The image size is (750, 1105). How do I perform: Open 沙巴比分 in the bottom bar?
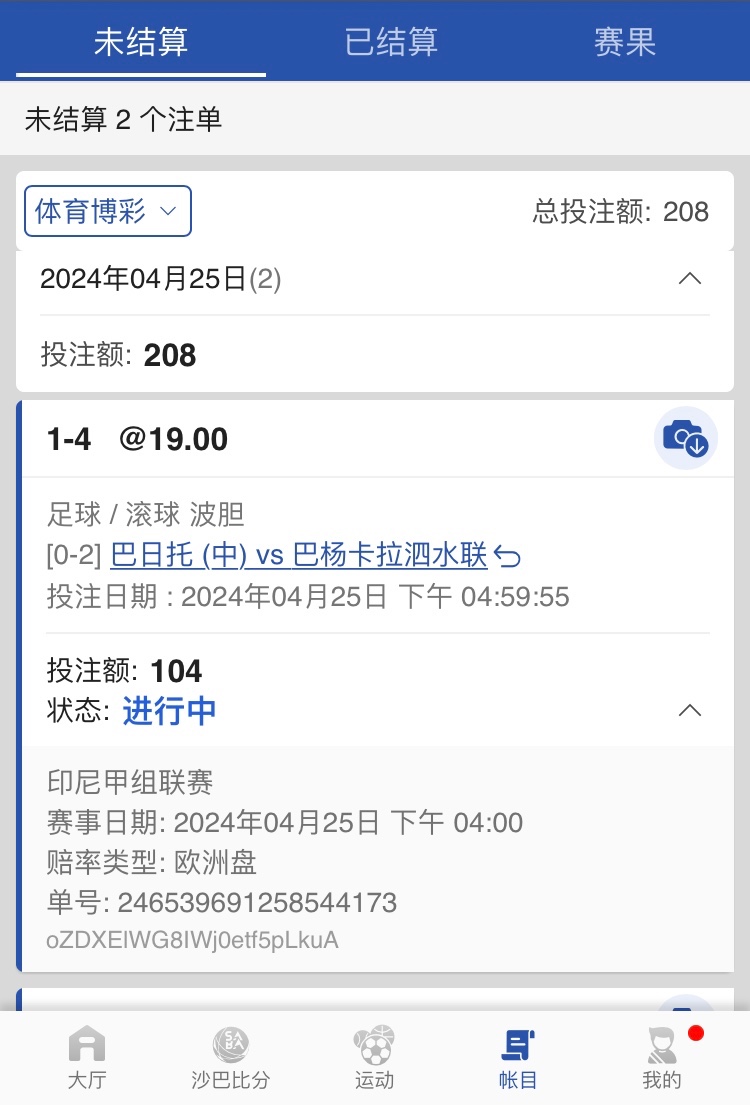pos(231,1058)
